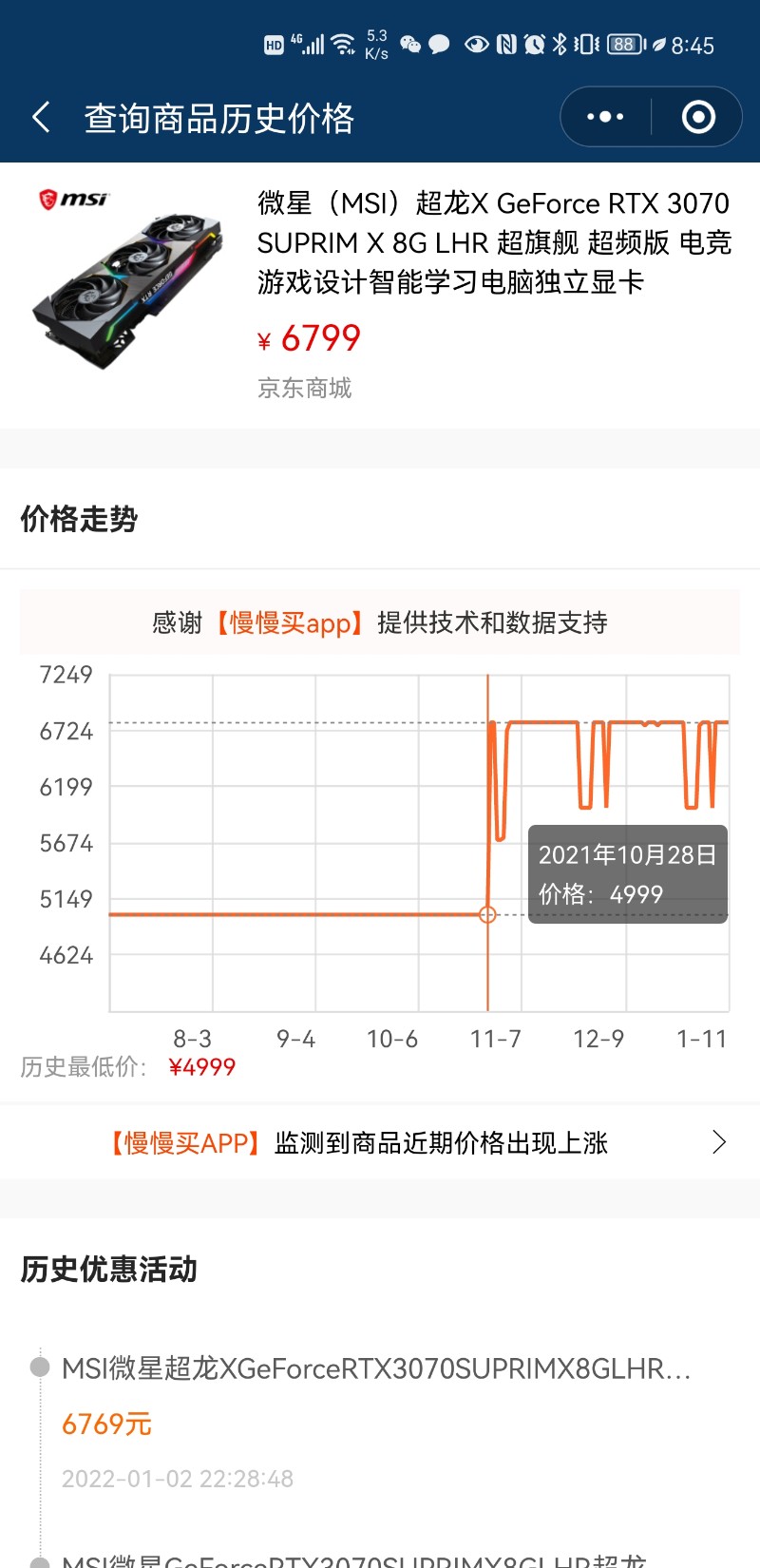The image size is (760, 1568).
Task: Open the mini program three-dot menu
Action: pos(605,117)
